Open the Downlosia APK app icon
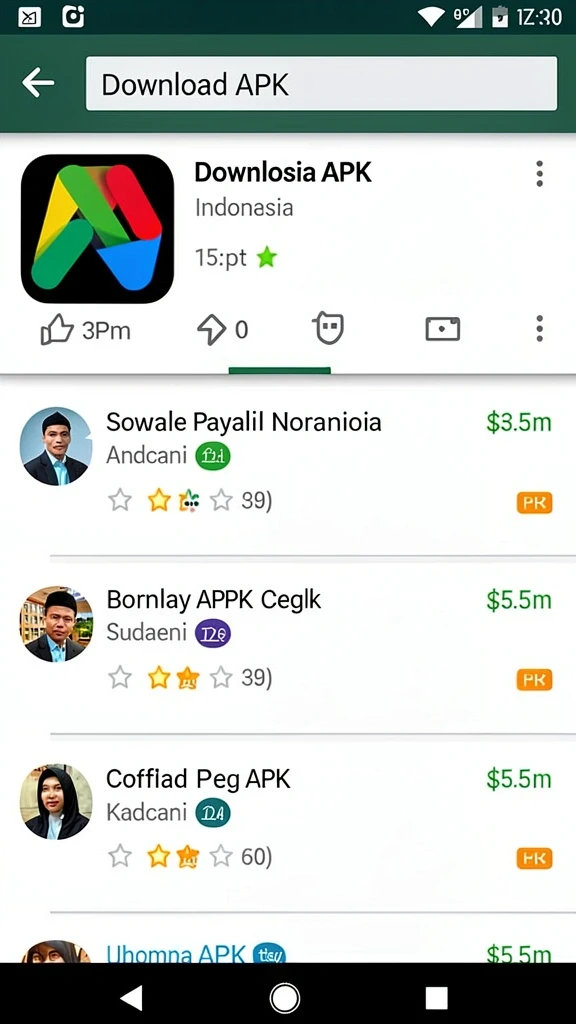Image resolution: width=576 pixels, height=1024 pixels. (x=97, y=229)
